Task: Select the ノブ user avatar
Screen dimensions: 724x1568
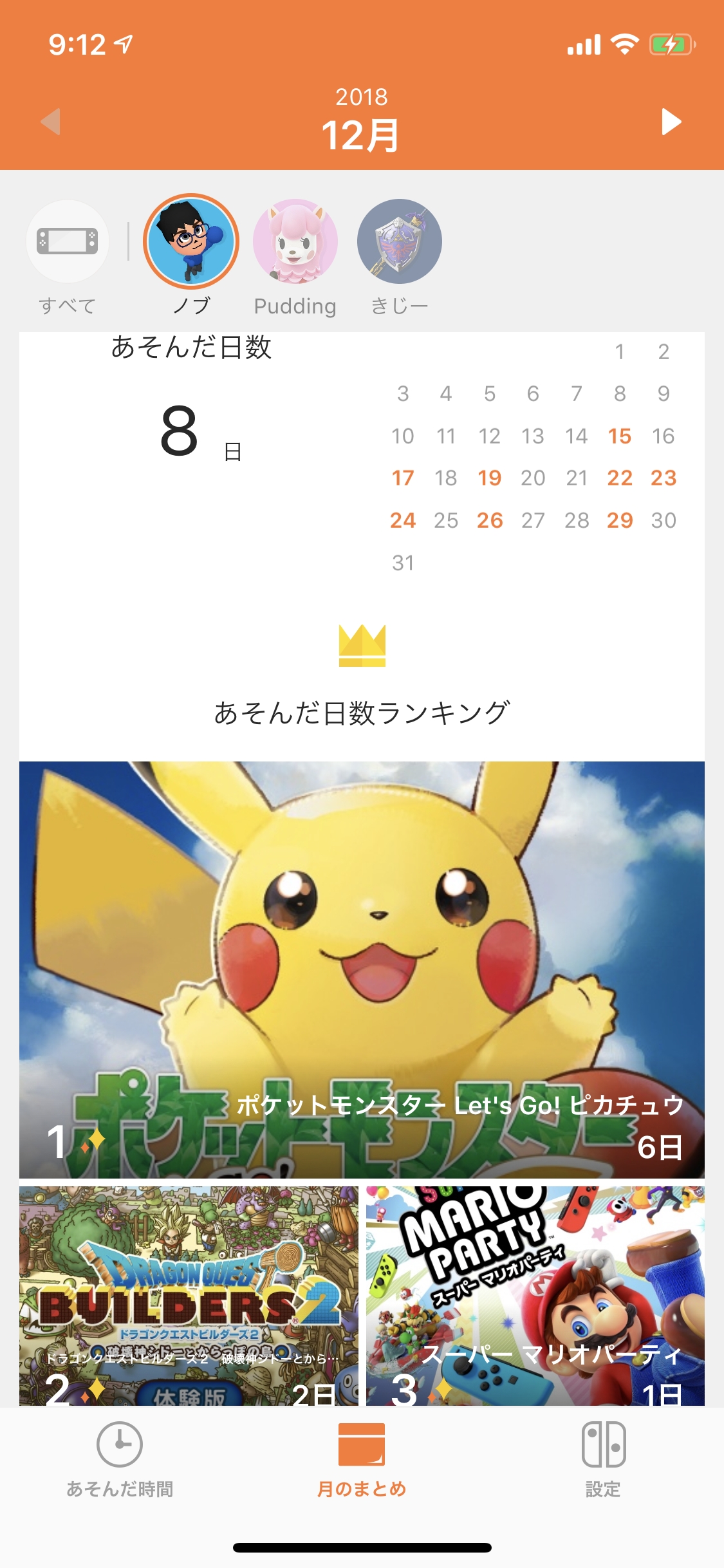Action: [191, 242]
